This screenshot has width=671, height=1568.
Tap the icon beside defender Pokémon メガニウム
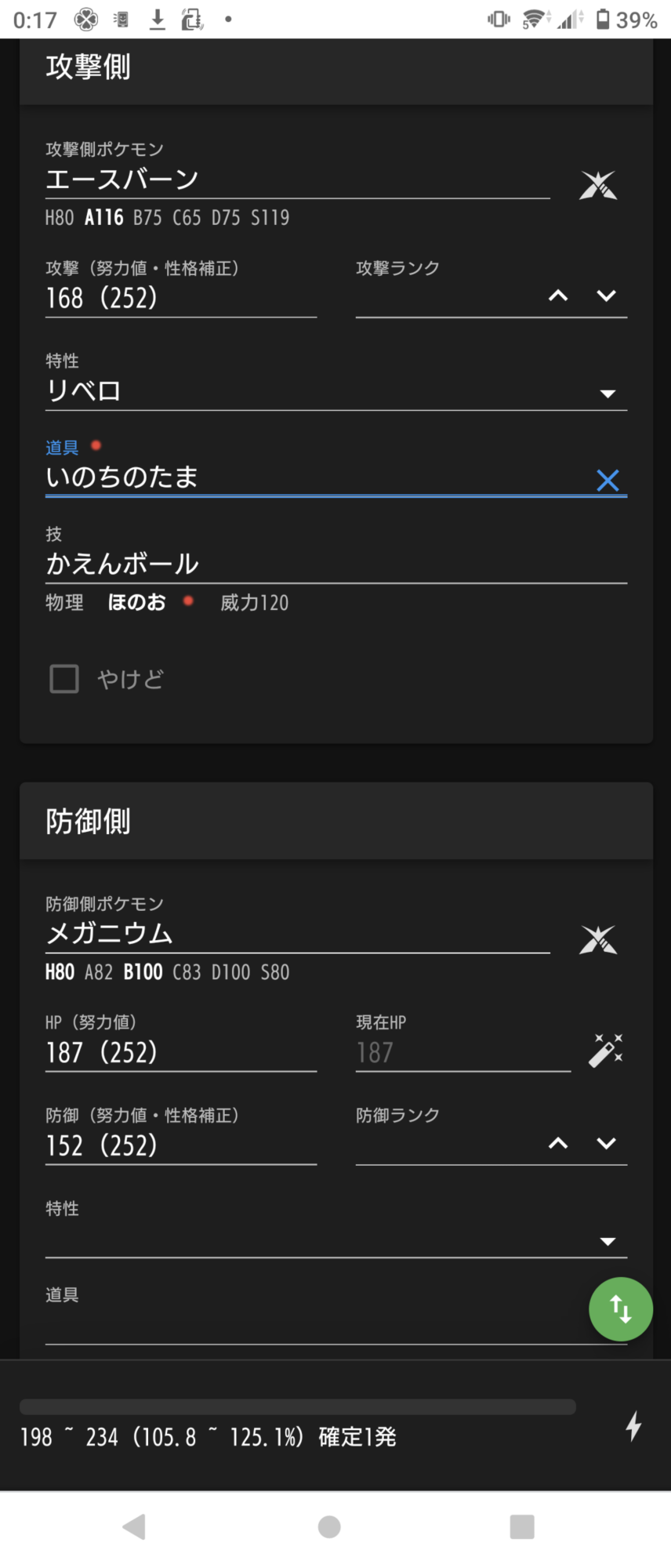[598, 940]
